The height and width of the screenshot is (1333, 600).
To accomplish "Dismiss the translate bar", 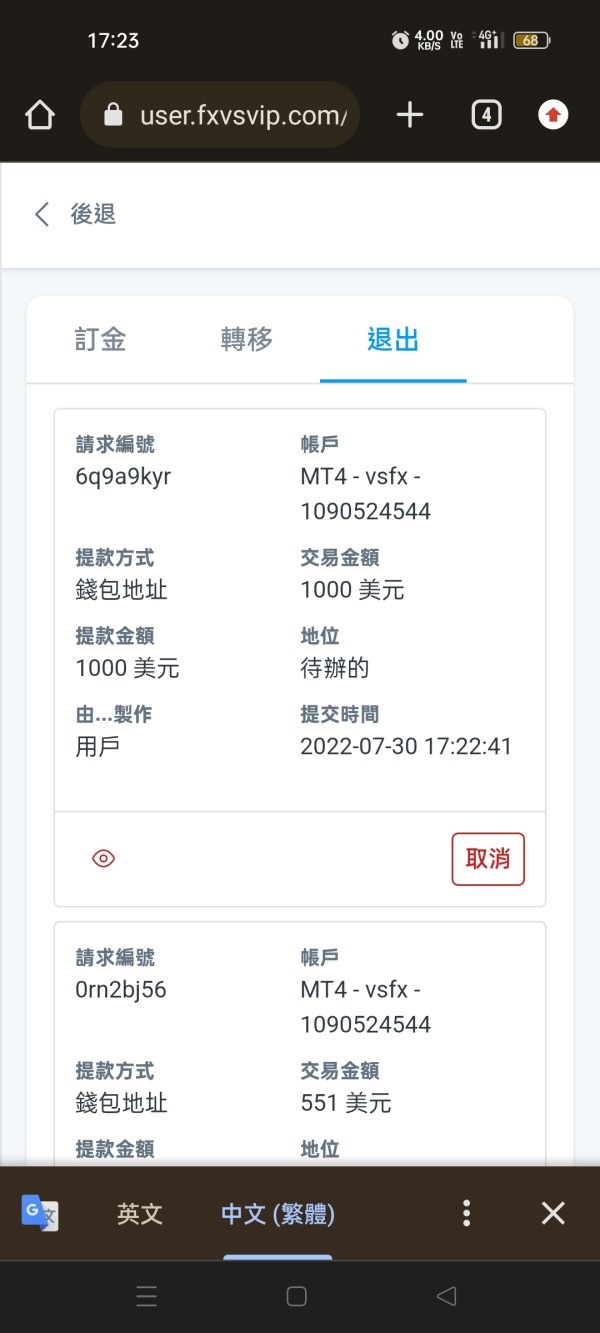I will (x=553, y=1214).
